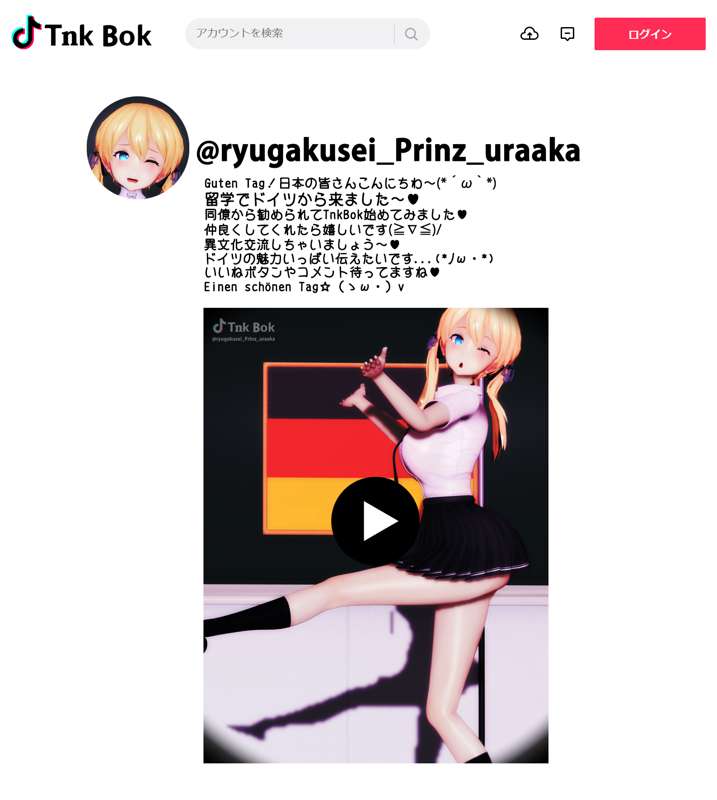
Task: Tap the magnifier search icon
Action: [x=411, y=34]
